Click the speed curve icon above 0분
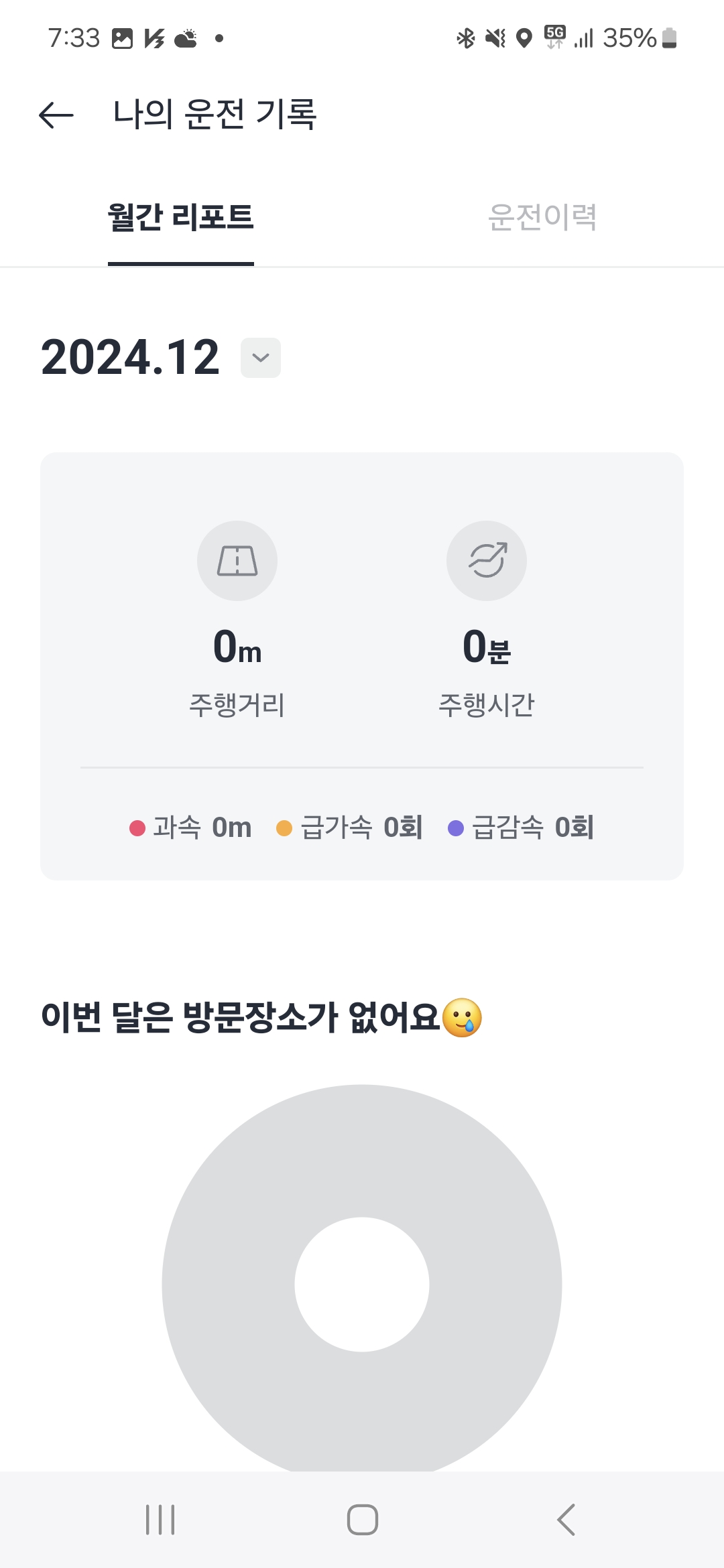 point(486,560)
